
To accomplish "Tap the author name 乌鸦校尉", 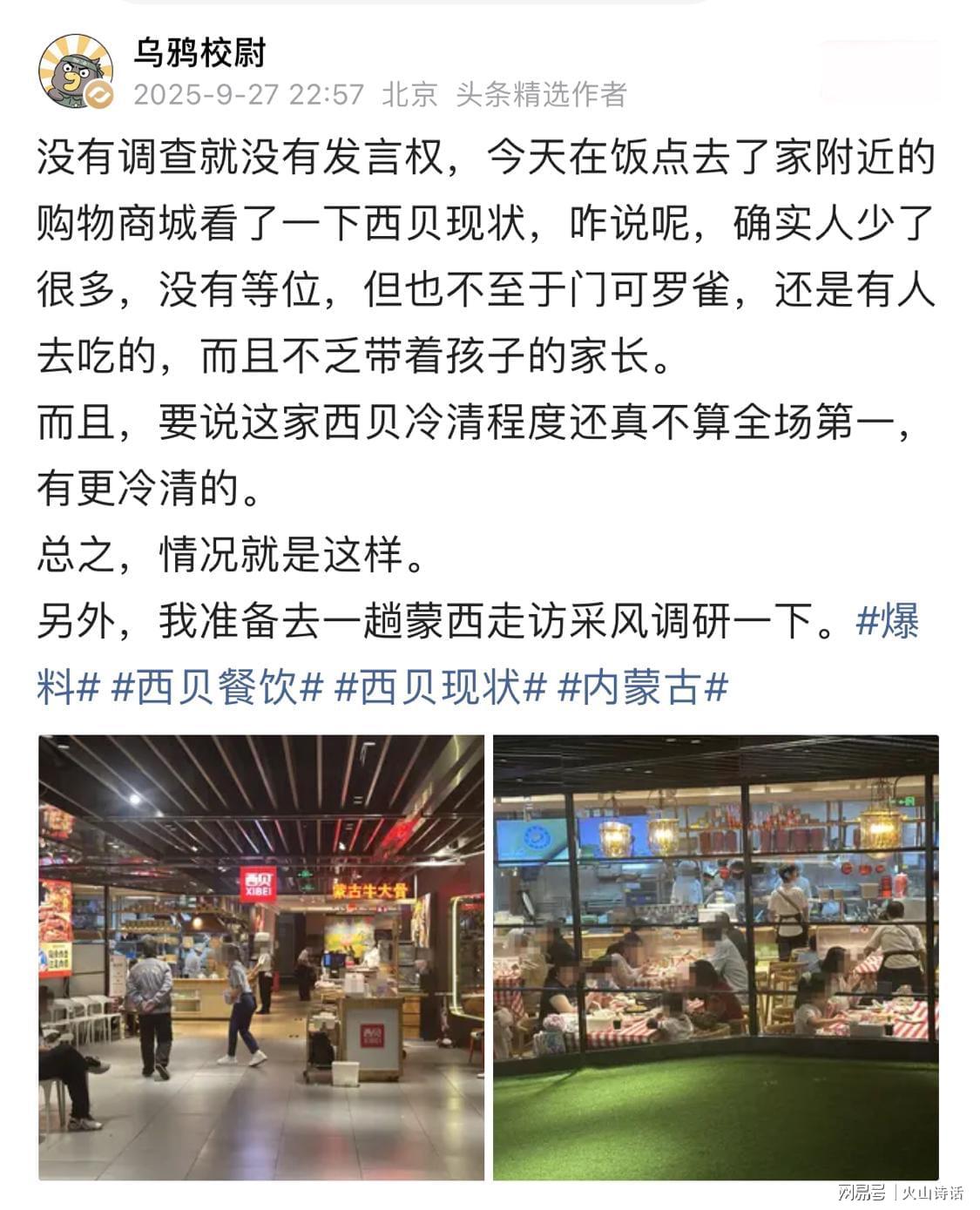I will 199,52.
